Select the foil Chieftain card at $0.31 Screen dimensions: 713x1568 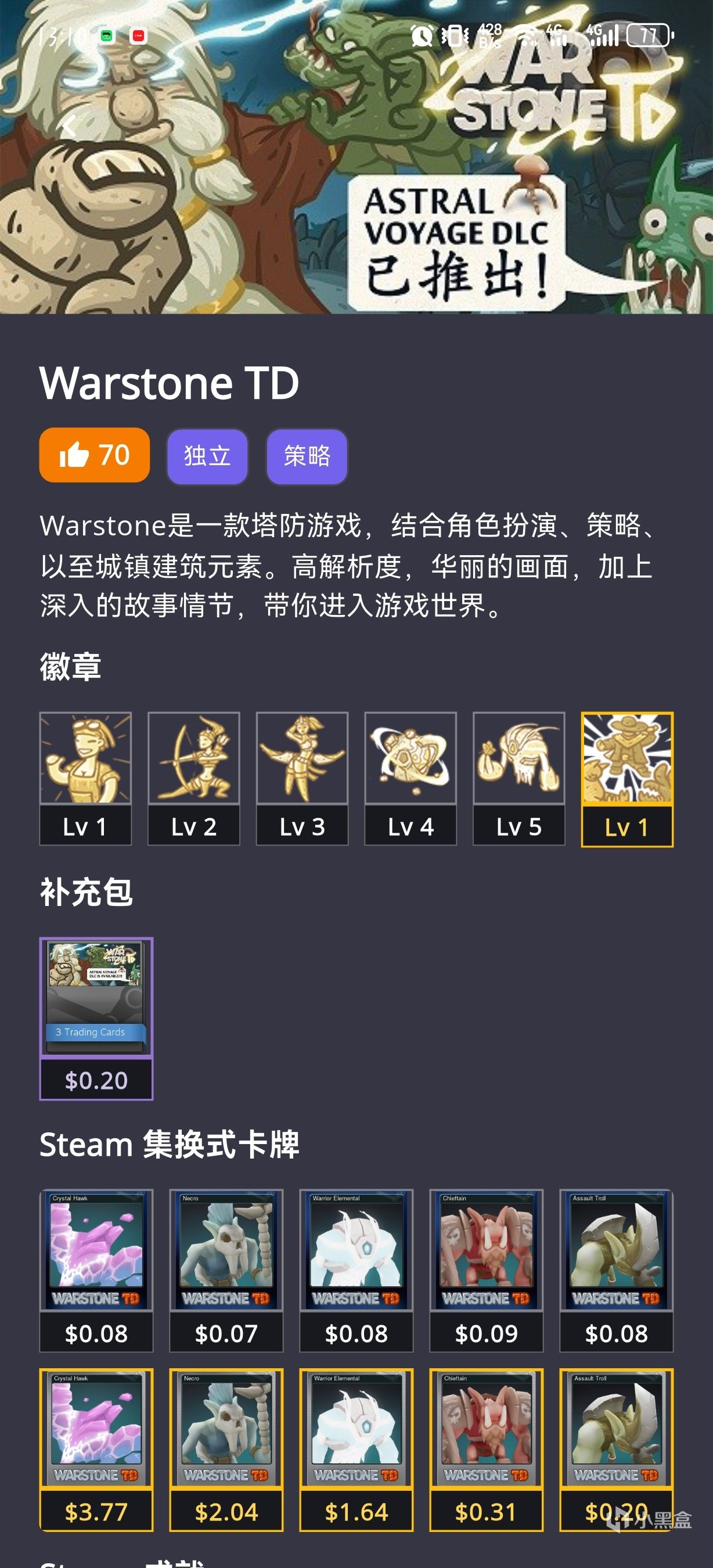486,1450
